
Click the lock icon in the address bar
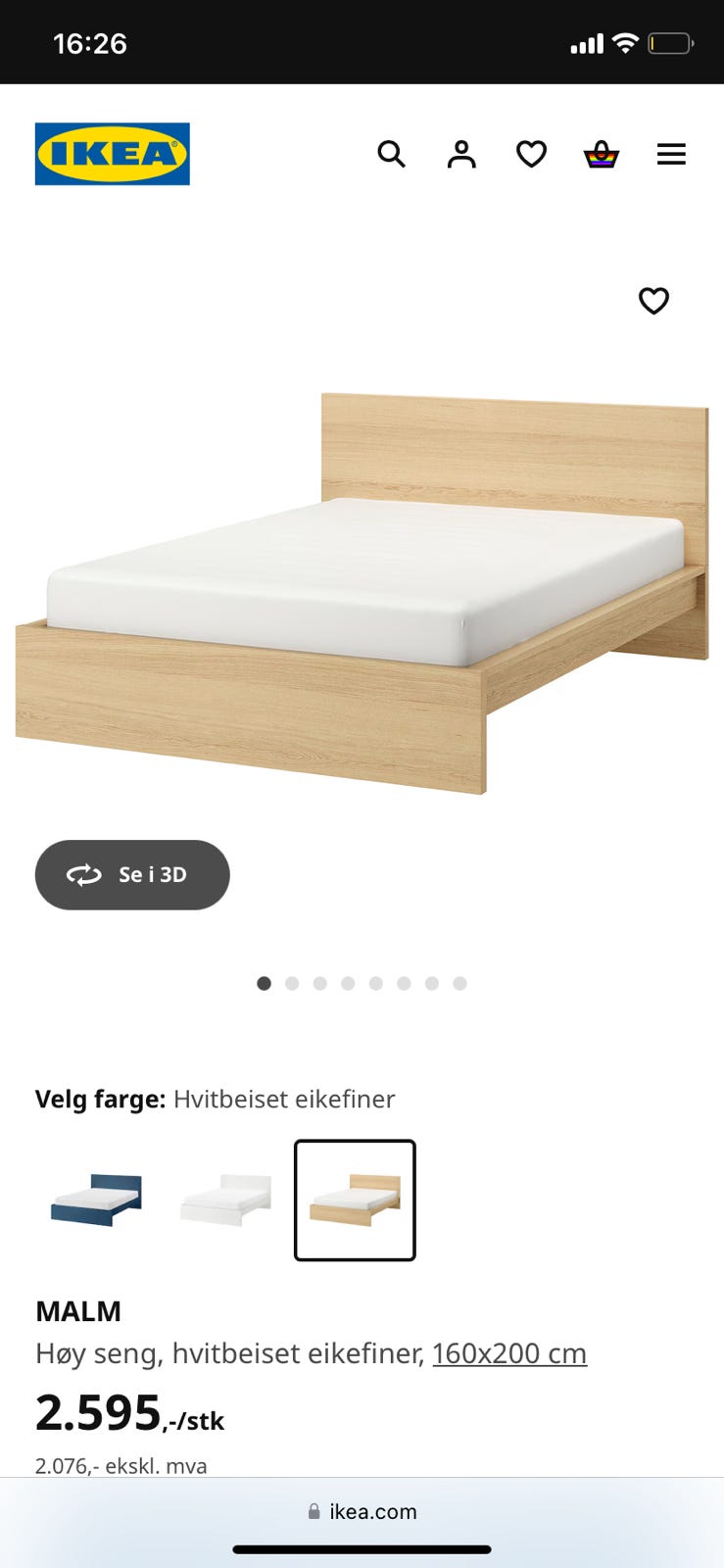tap(314, 1511)
